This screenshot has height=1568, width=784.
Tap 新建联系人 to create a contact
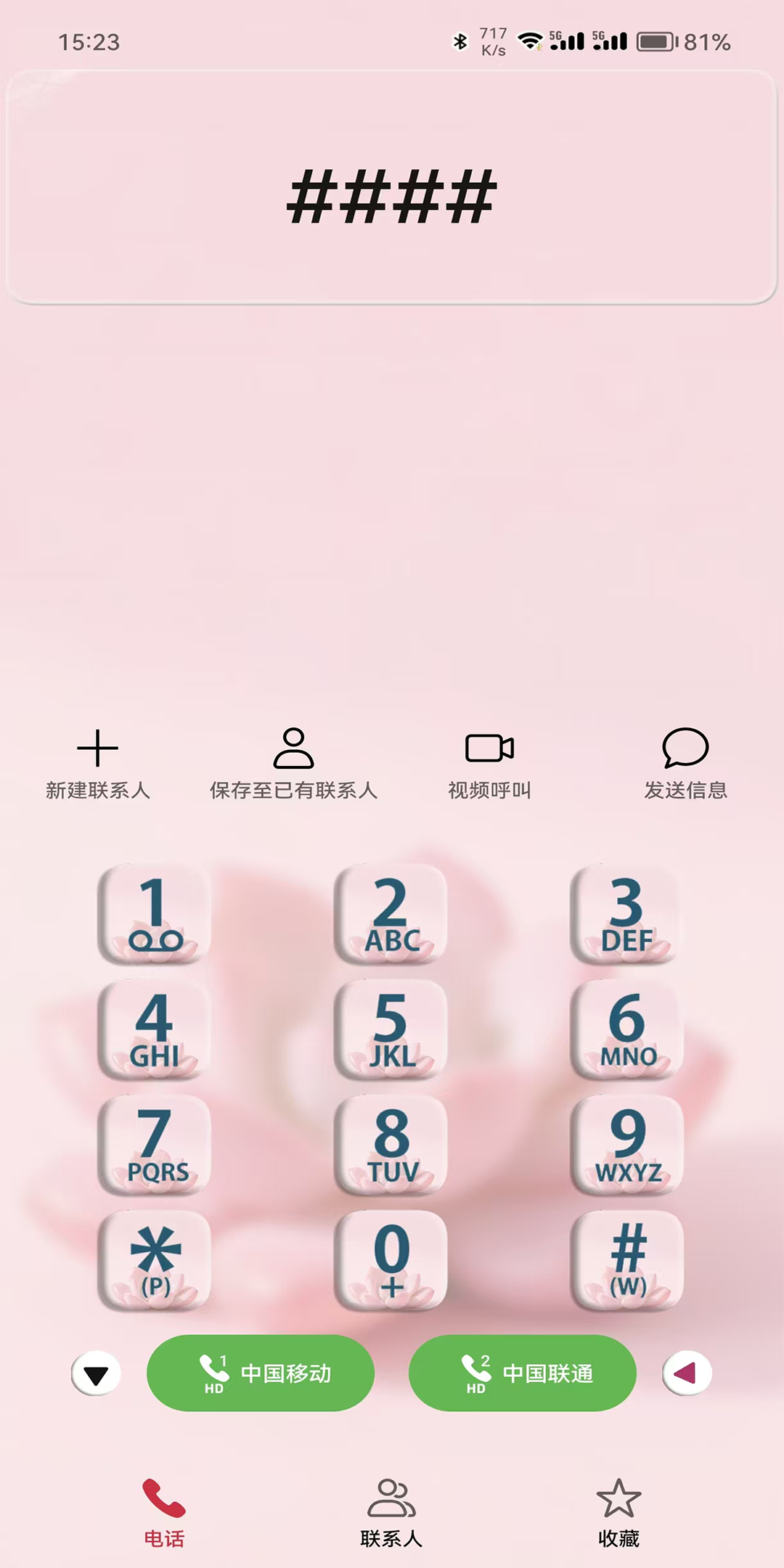tap(97, 764)
